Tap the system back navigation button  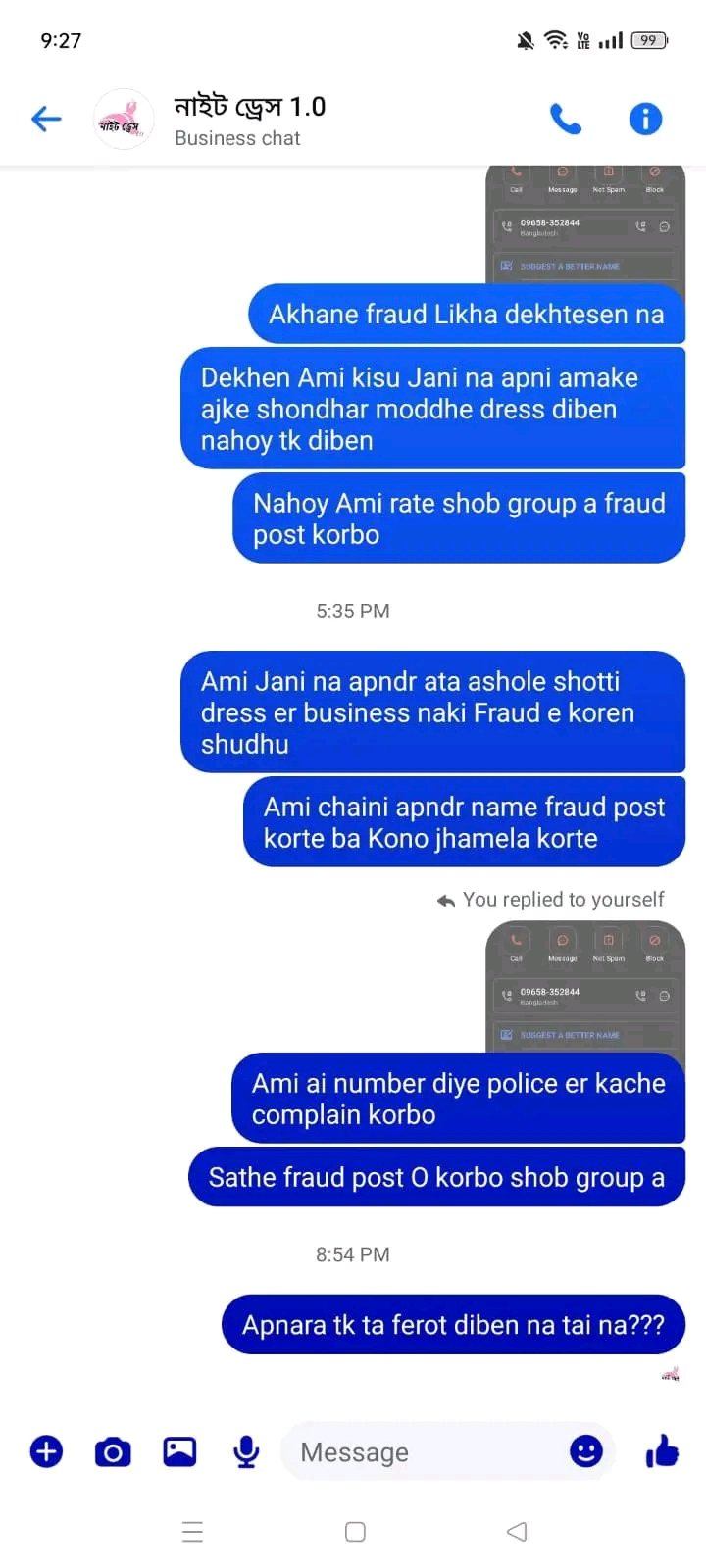point(517,1531)
